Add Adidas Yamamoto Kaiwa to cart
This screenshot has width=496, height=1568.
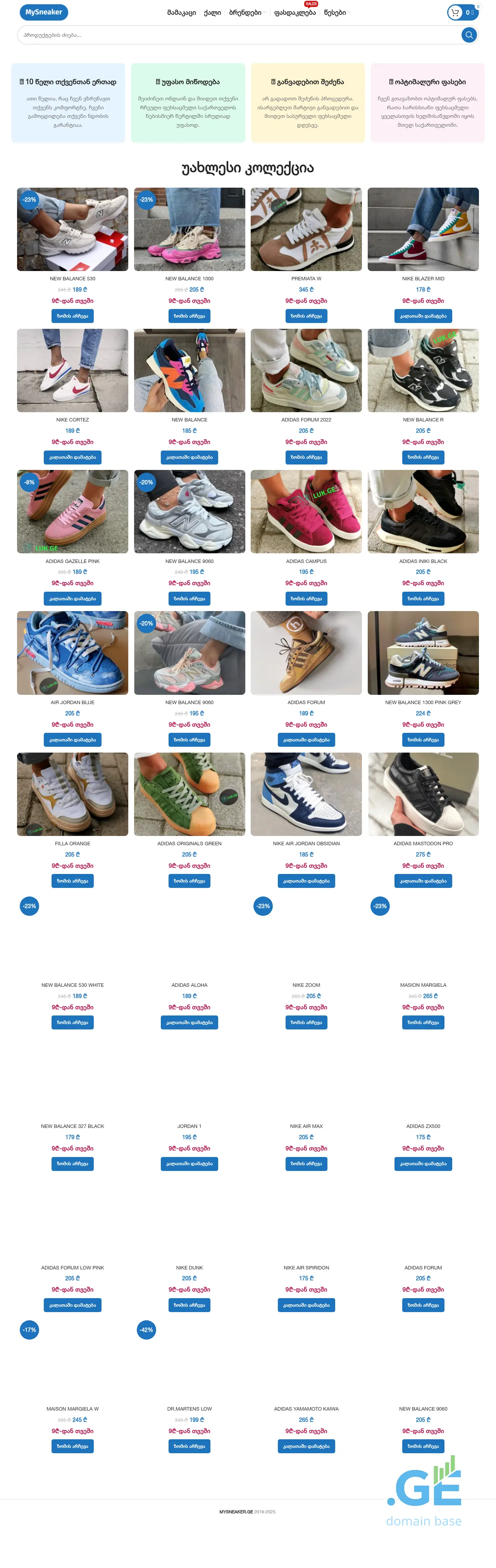click(306, 1446)
